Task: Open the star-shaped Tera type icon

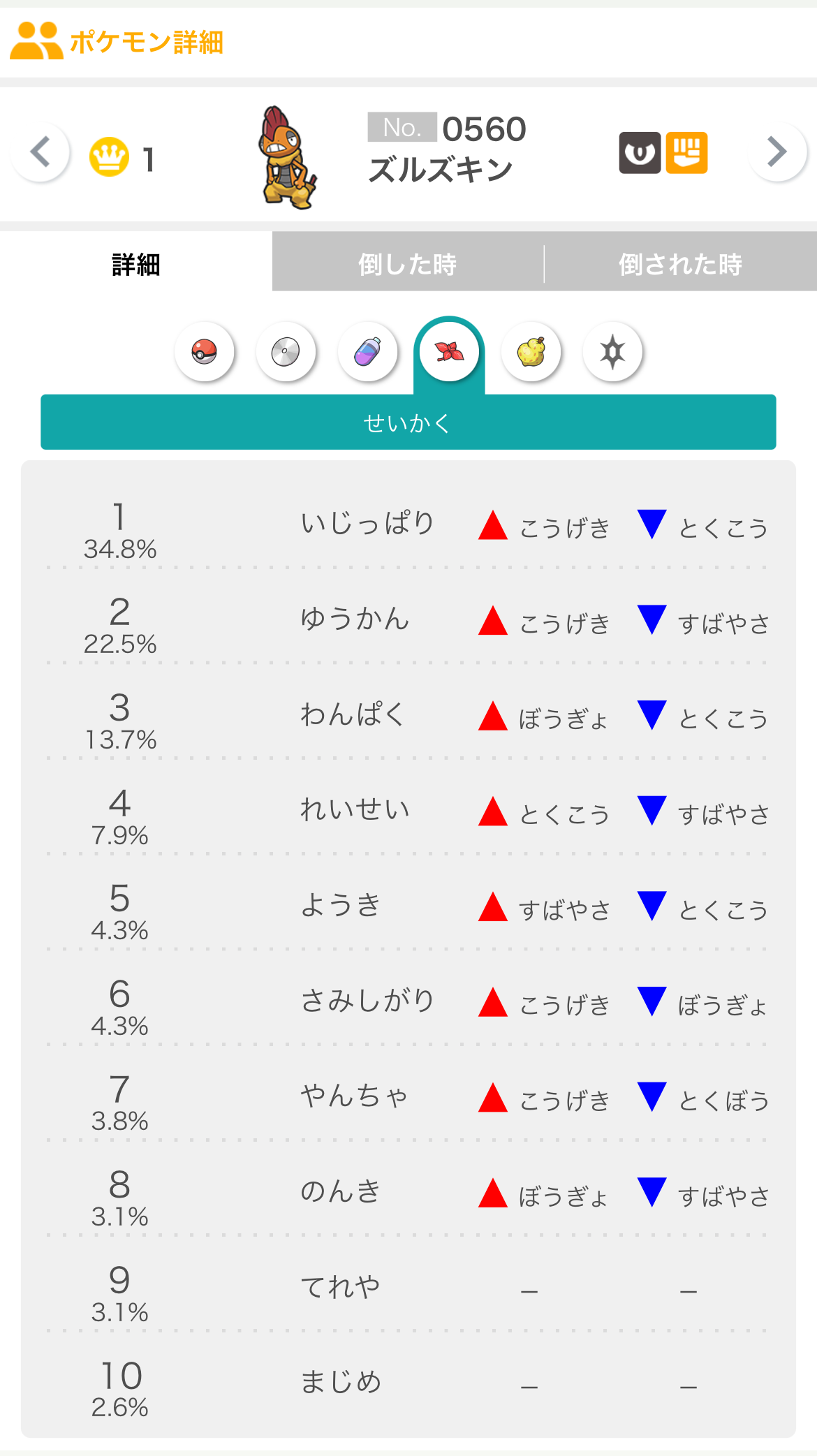Action: pos(612,352)
